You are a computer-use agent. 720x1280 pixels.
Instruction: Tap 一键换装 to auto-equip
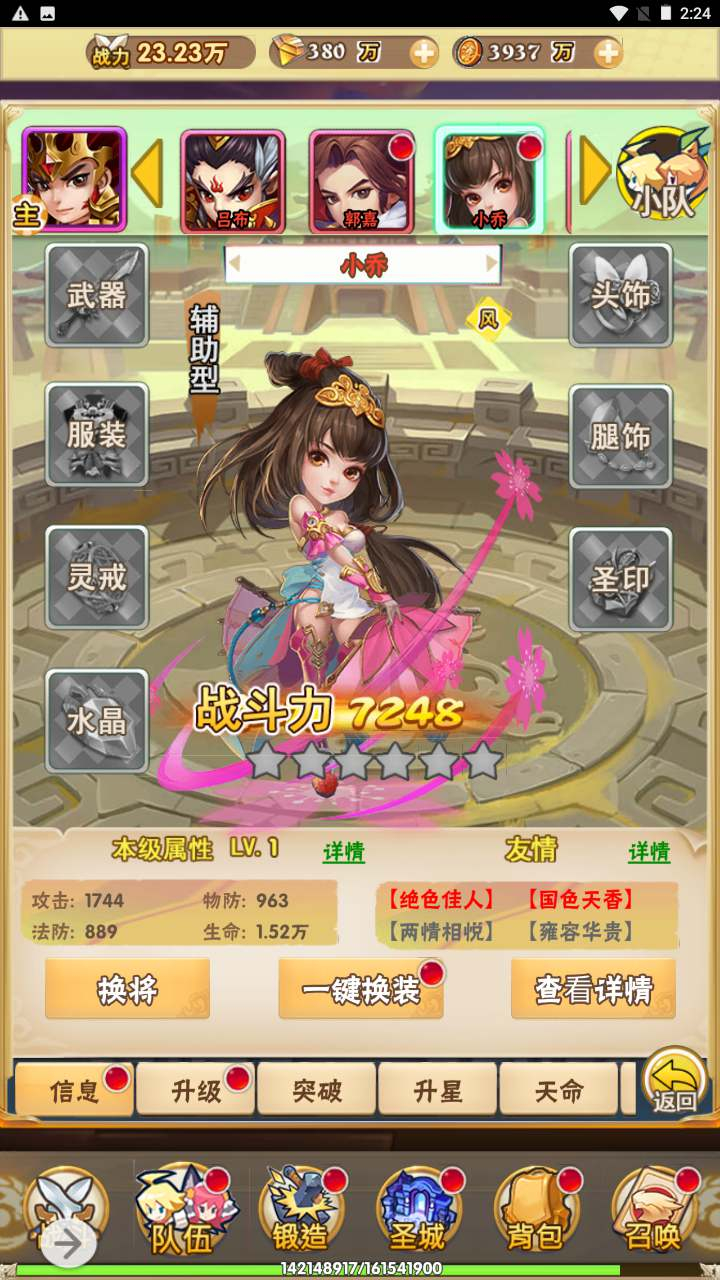coord(361,989)
